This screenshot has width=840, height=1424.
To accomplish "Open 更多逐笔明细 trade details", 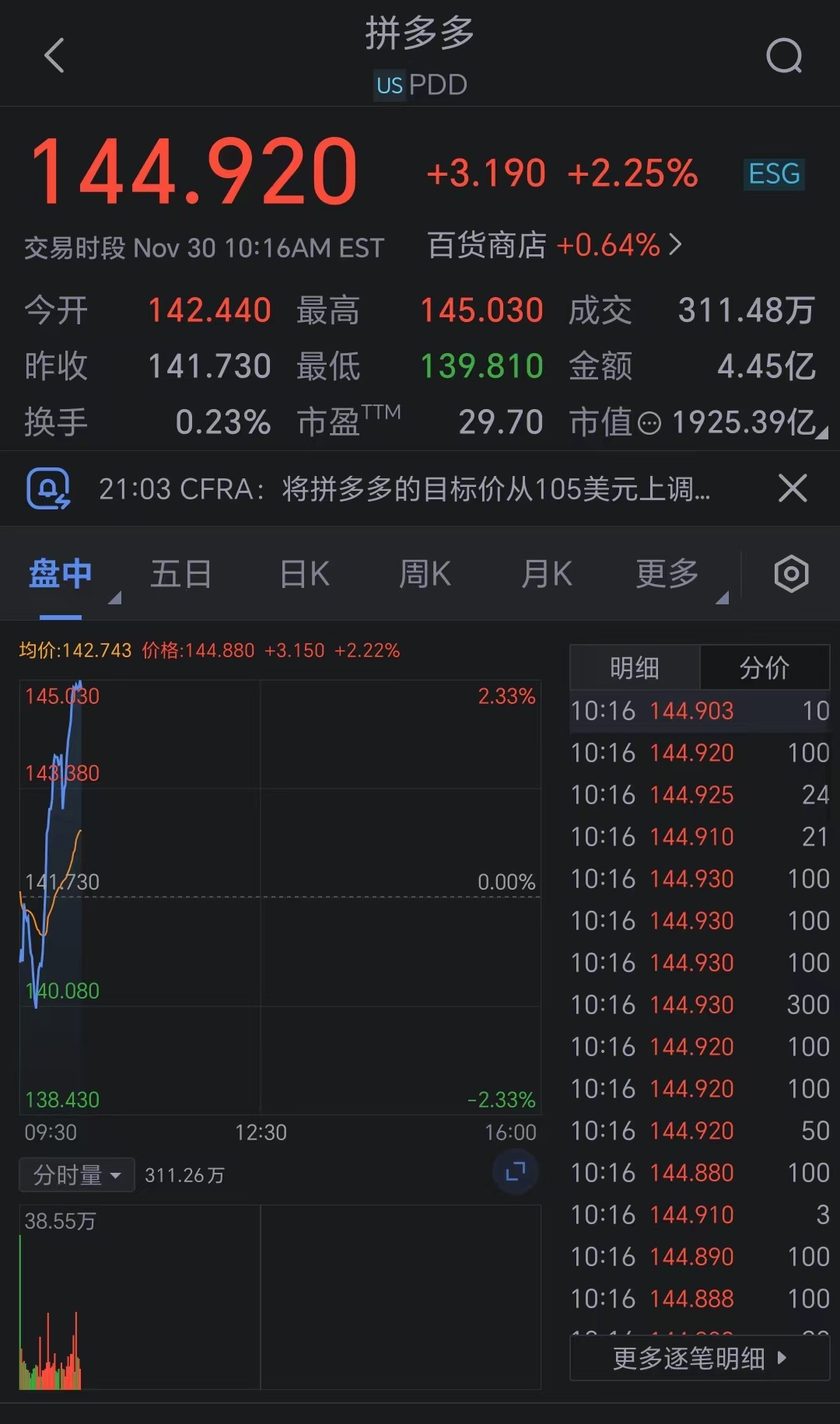I will click(x=699, y=1359).
